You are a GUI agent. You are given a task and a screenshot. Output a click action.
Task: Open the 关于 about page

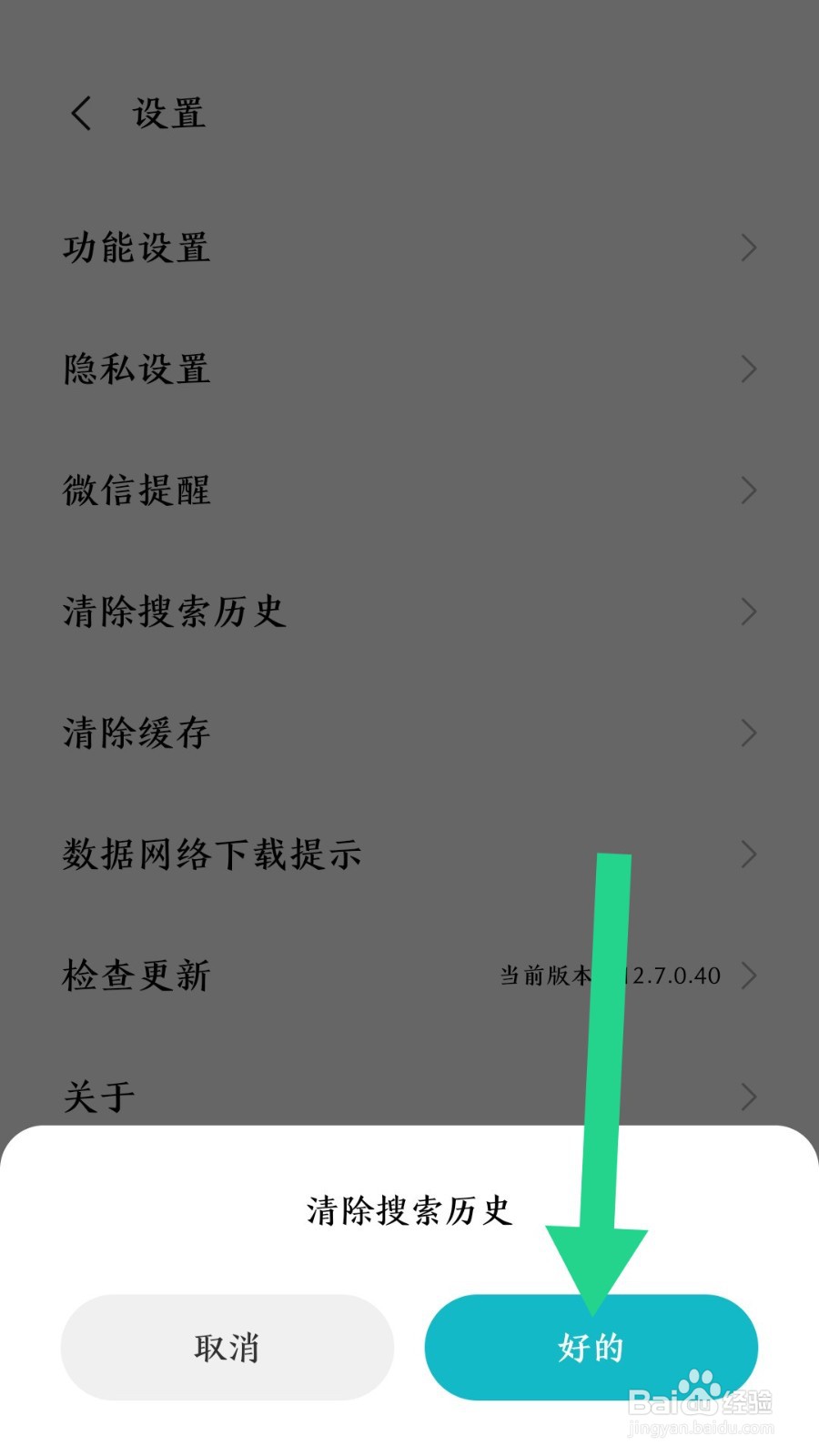(100, 1096)
